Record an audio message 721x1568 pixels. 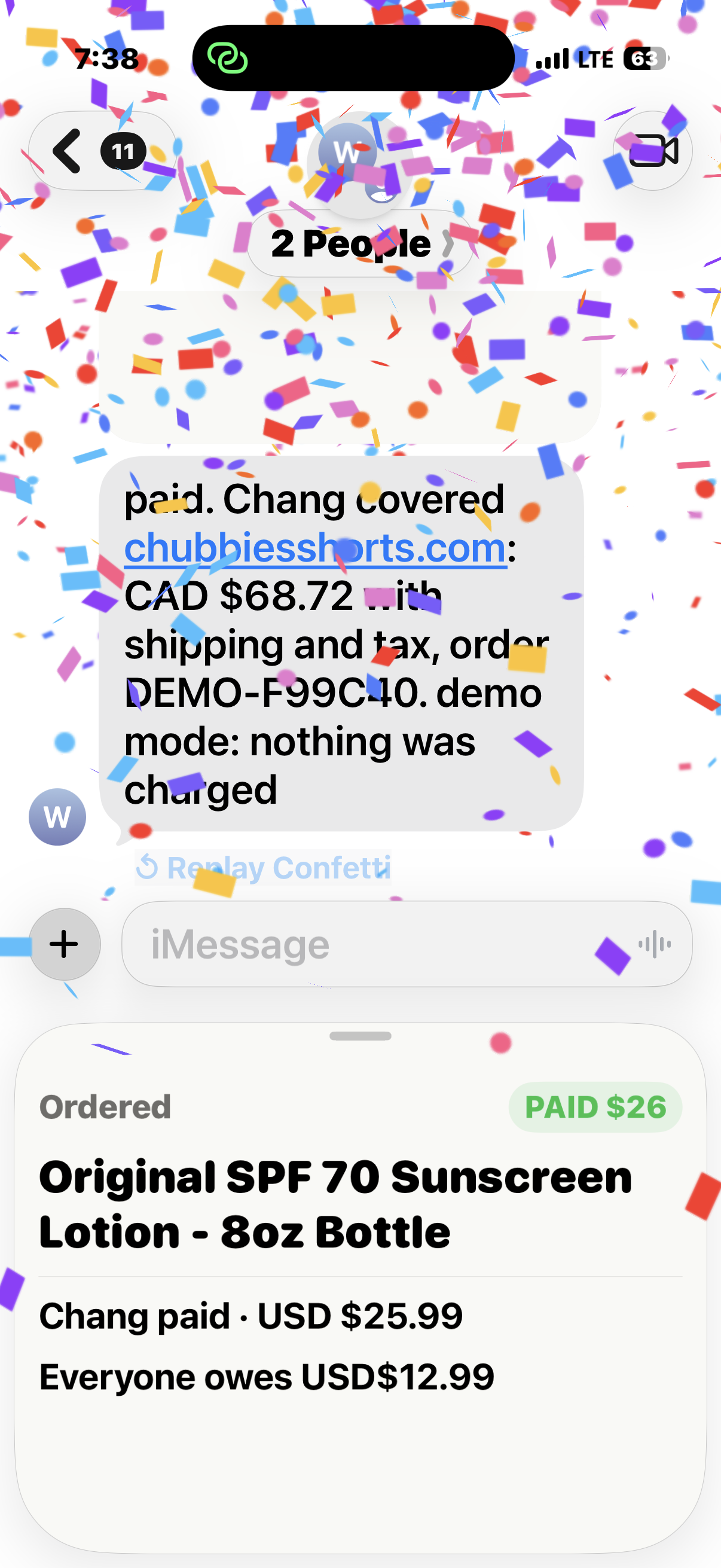655,944
